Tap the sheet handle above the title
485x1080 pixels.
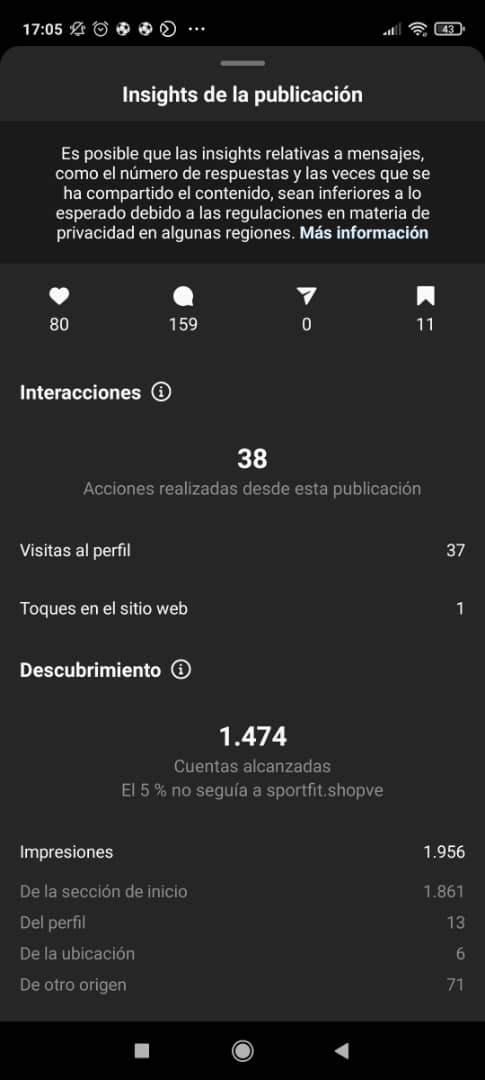click(x=242, y=63)
